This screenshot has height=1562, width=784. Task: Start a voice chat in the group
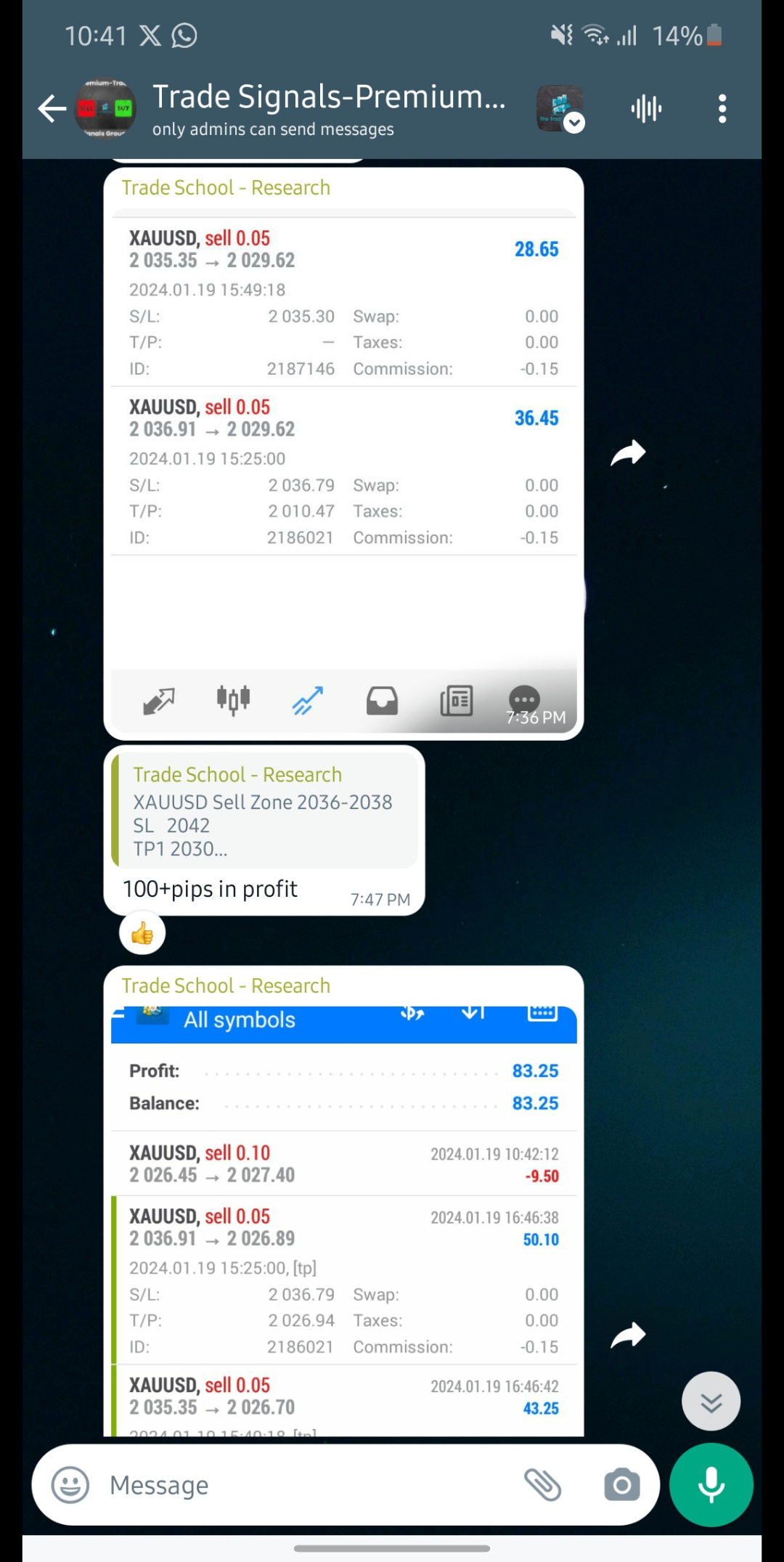pyautogui.click(x=646, y=109)
